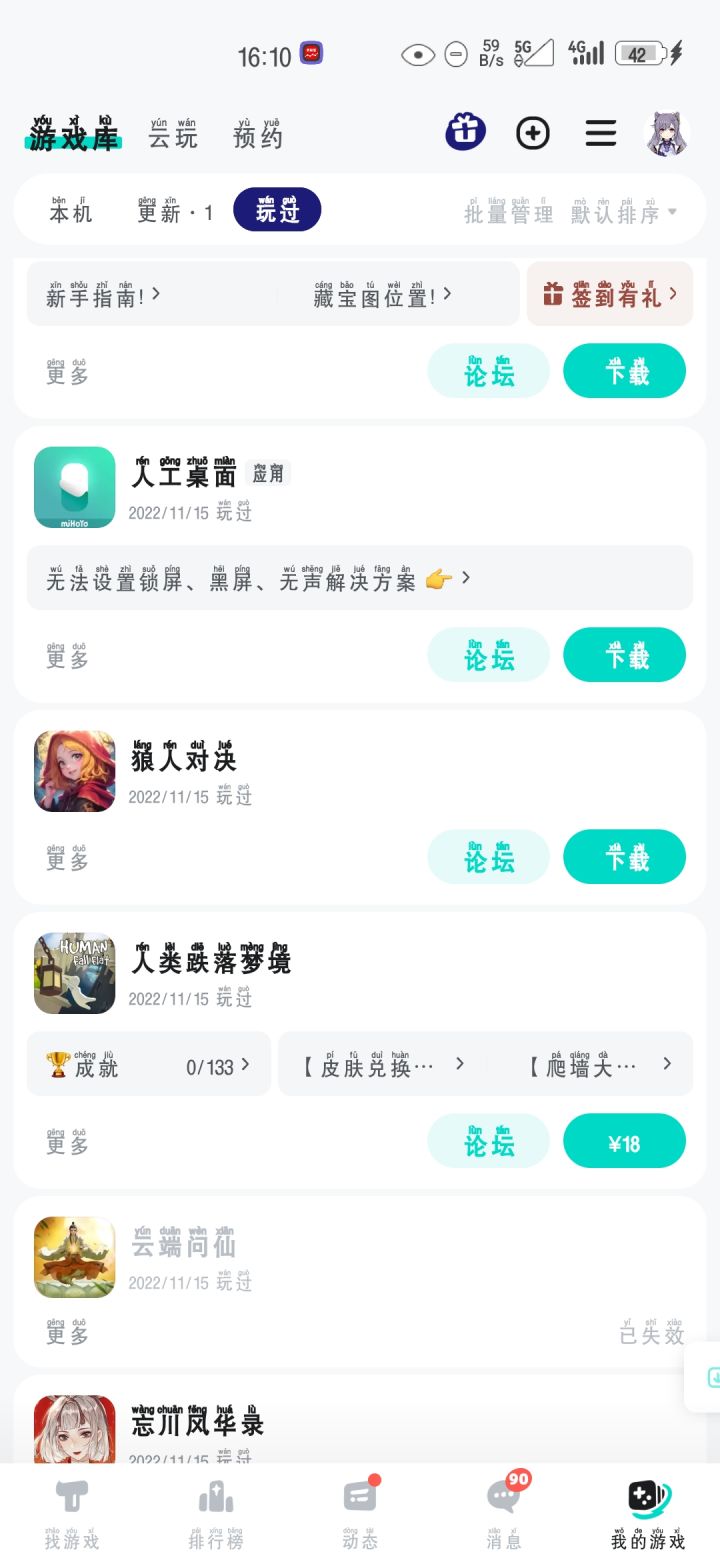
Task: Purchase 人类跌落梦境 via the ¥18 button
Action: (x=624, y=1140)
